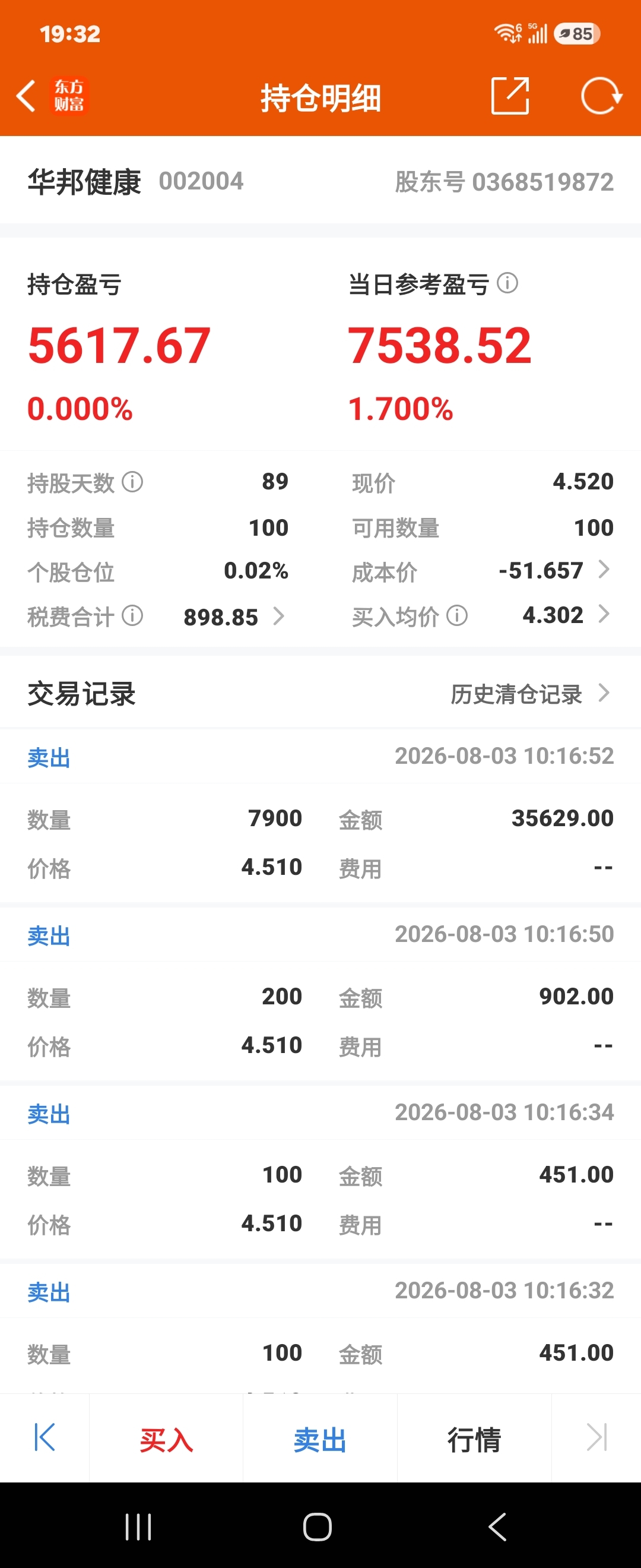Tap the info icon next to 买入均价
This screenshot has height=1568, width=641.
[x=458, y=615]
